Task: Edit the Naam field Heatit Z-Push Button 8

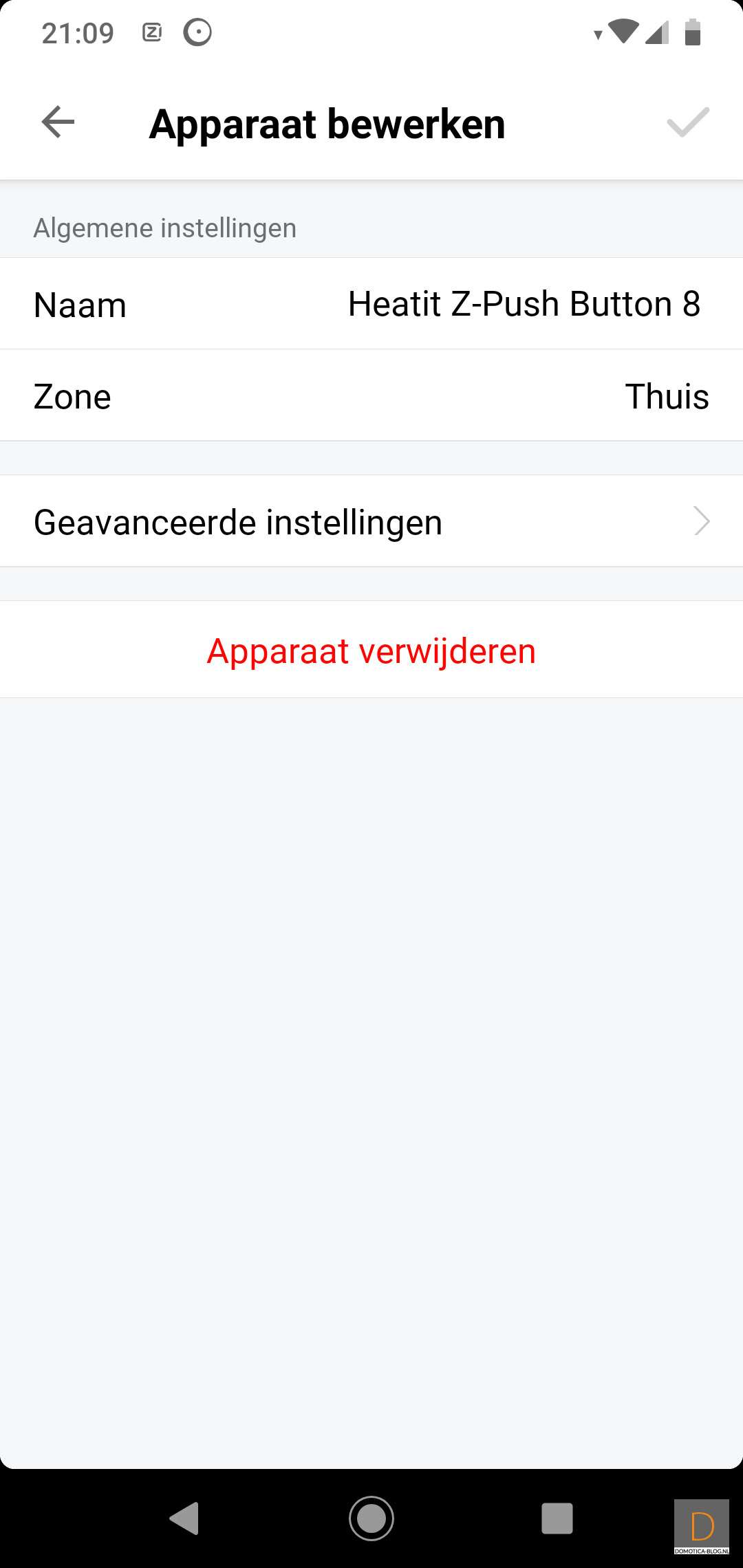Action: [524, 304]
